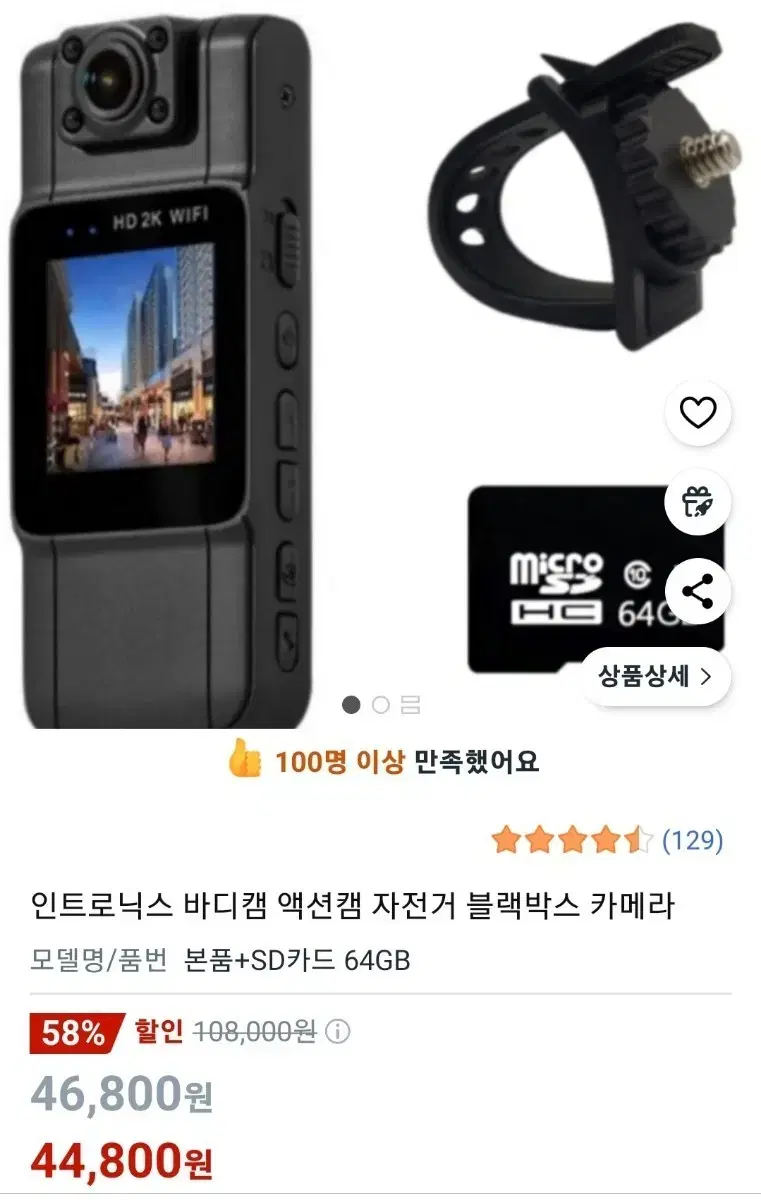
Task: Open sharing options via share icon
Action: pyautogui.click(x=697, y=590)
